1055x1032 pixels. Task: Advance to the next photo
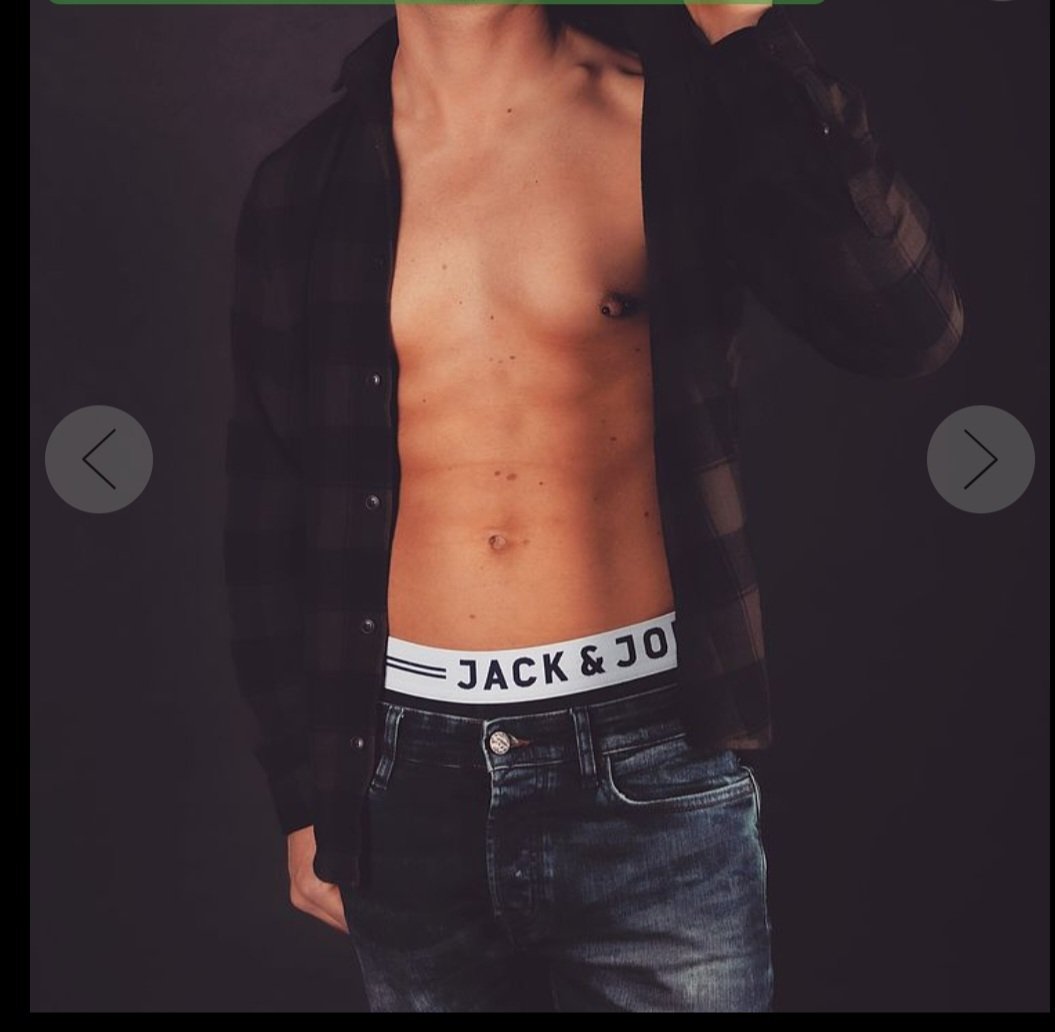pyautogui.click(x=980, y=459)
